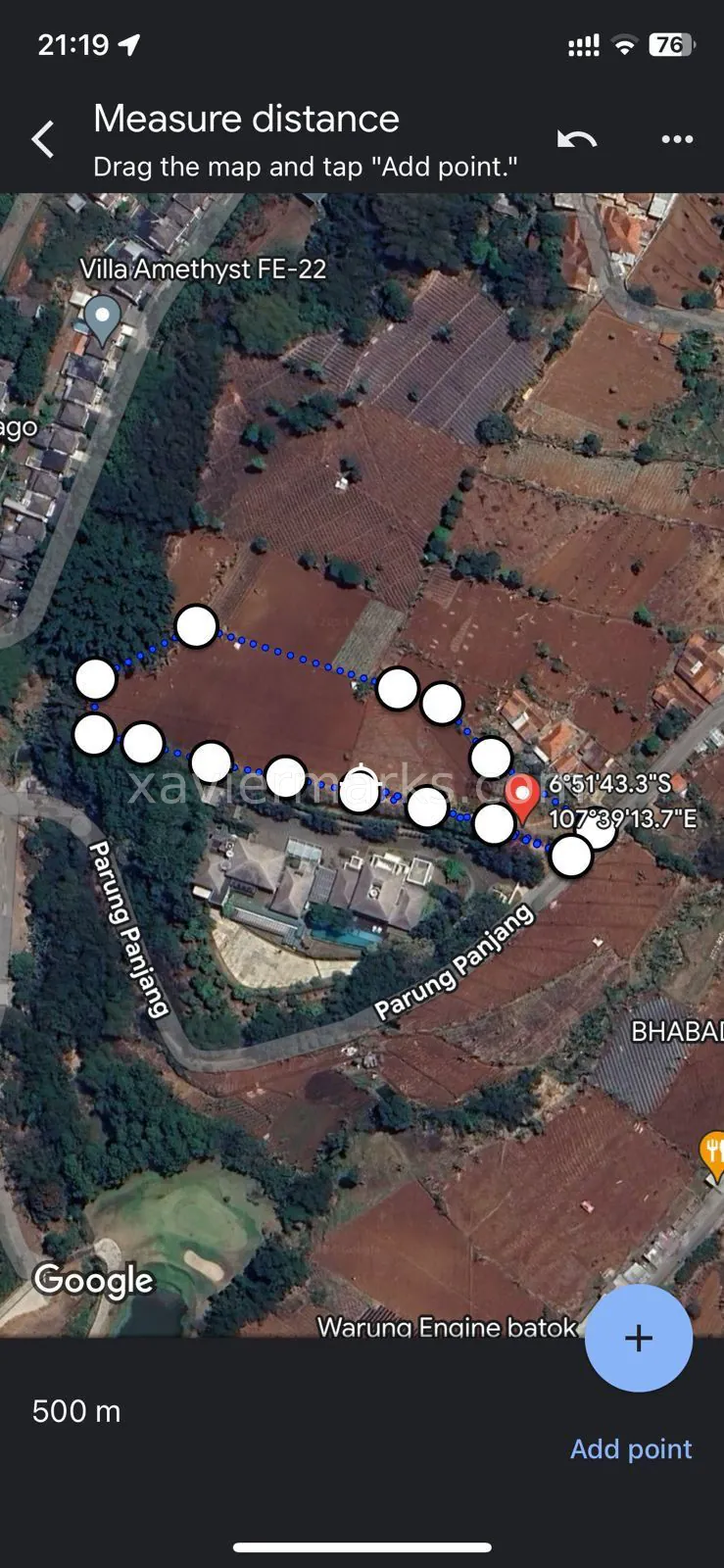Open the three-dot overflow menu
724x1568 pixels.
[677, 139]
